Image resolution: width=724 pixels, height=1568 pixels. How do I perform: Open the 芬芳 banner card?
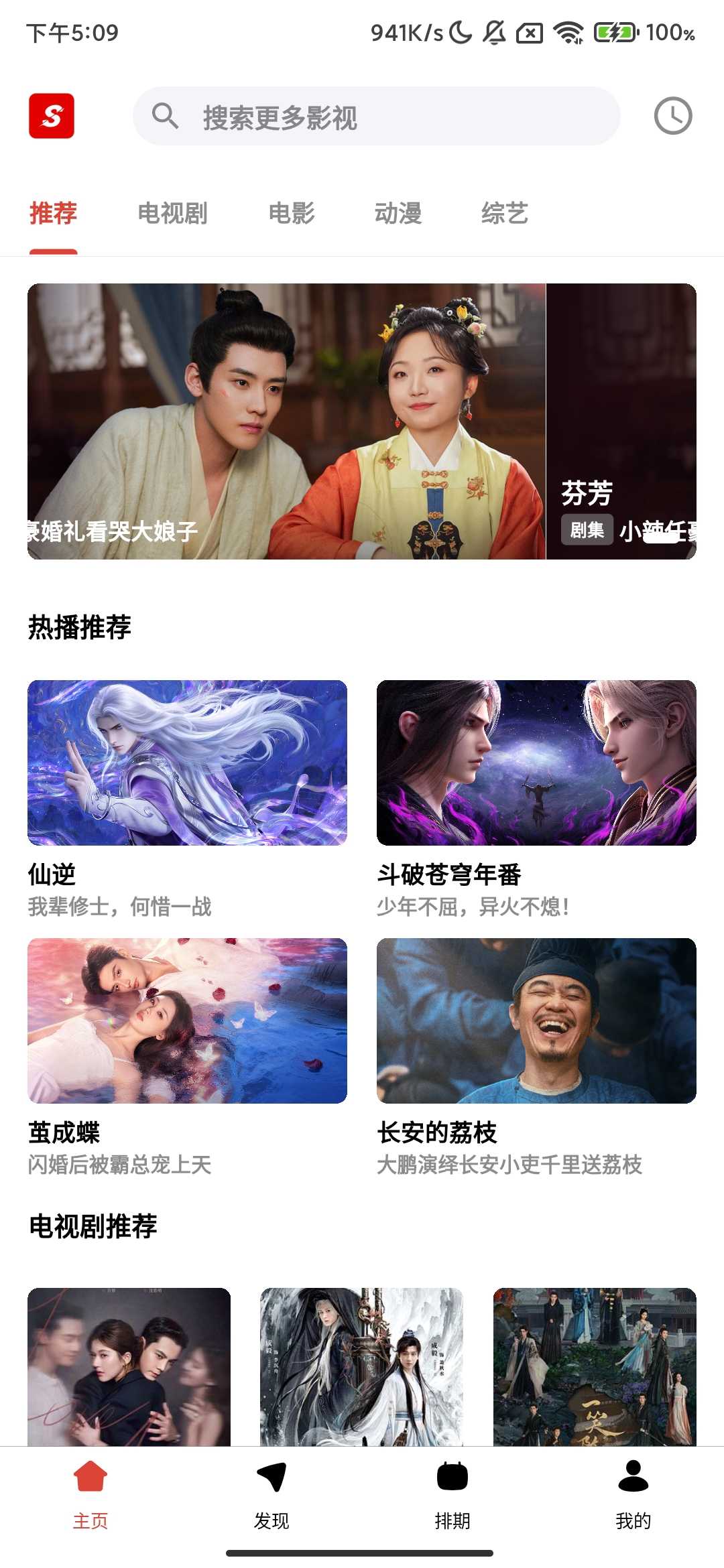pos(621,421)
